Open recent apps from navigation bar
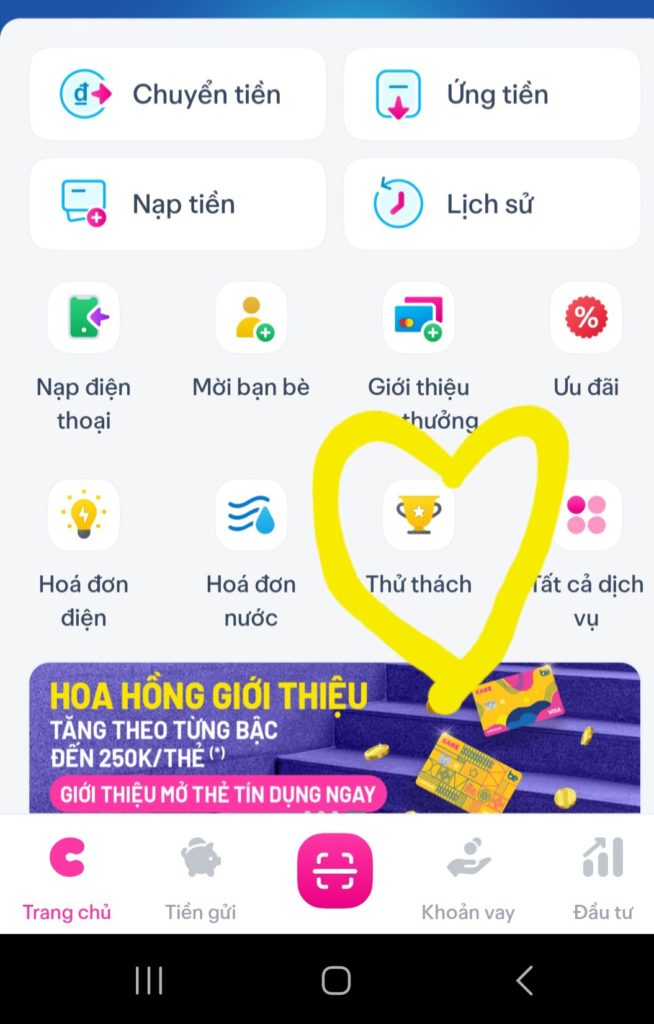This screenshot has width=654, height=1024. [x=148, y=981]
